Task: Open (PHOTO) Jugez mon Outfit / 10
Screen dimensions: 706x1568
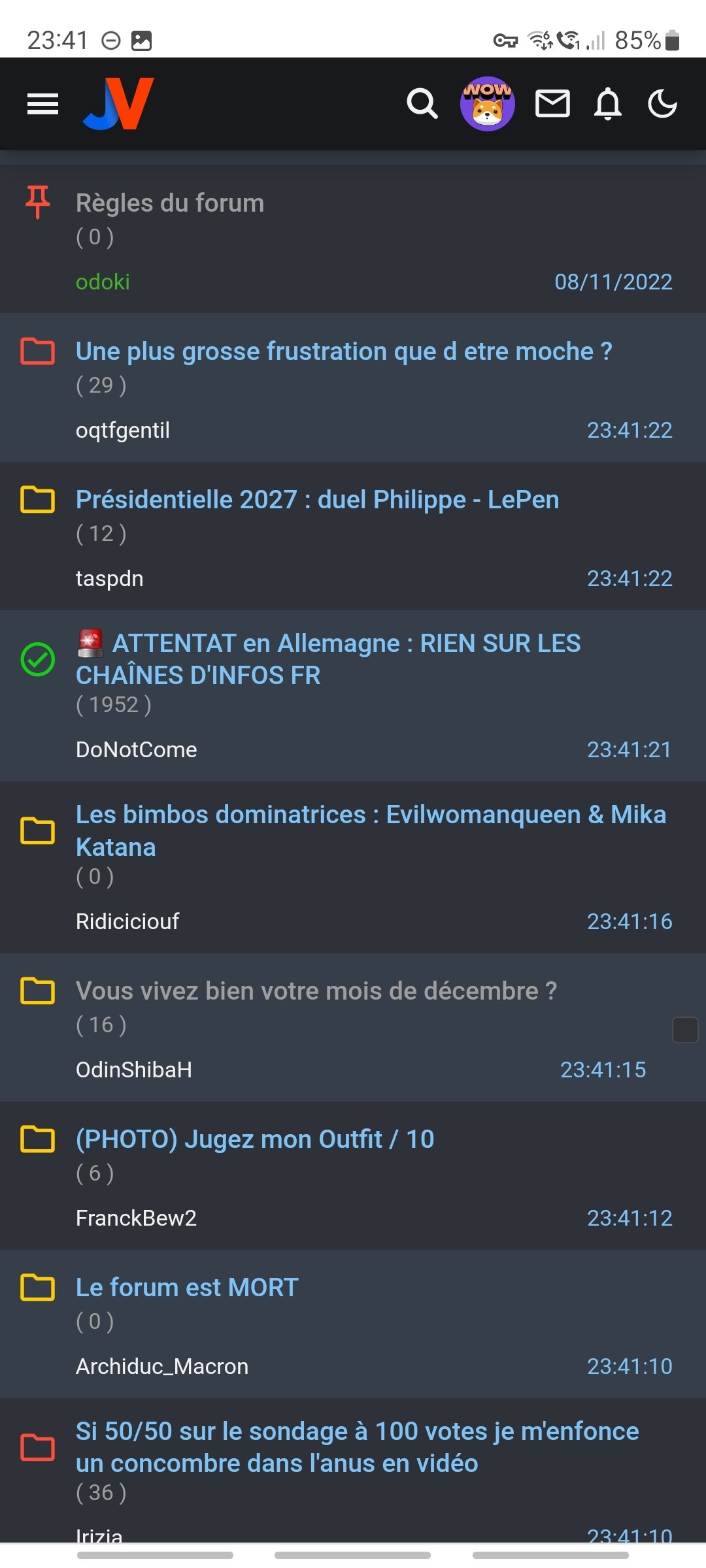Action: 255,1139
